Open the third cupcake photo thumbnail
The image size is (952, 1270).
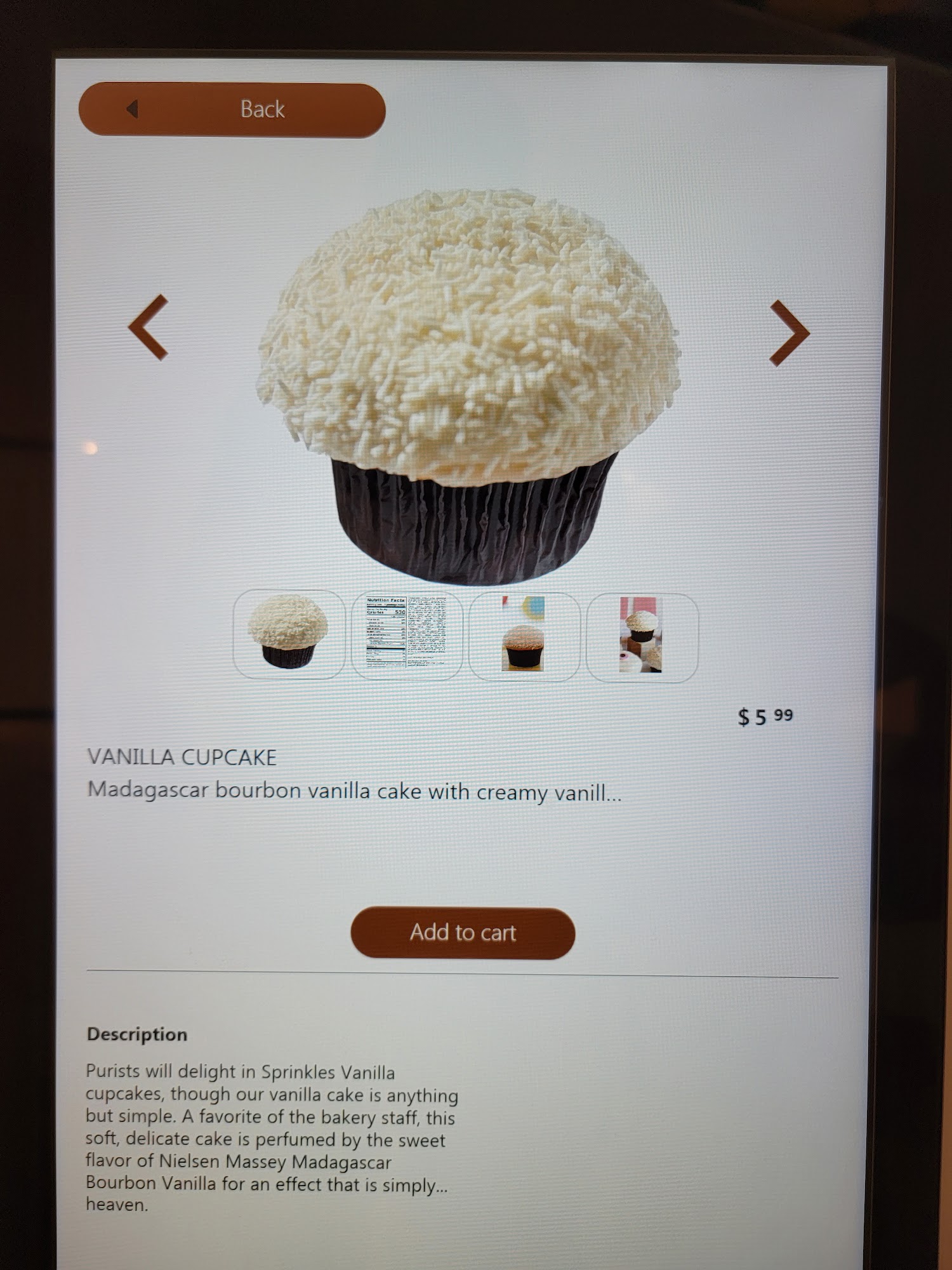pyautogui.click(x=524, y=636)
